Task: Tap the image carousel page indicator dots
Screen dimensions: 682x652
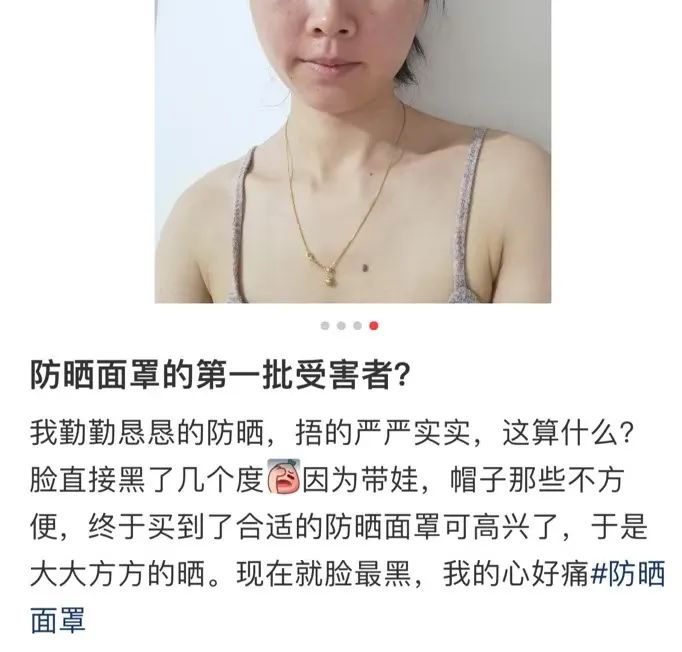Action: tap(349, 325)
